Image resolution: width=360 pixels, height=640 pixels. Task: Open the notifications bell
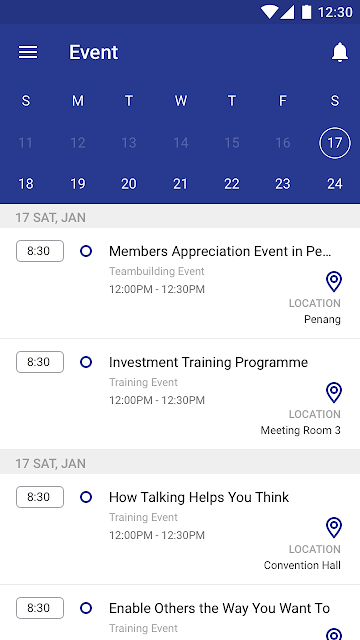tap(340, 52)
